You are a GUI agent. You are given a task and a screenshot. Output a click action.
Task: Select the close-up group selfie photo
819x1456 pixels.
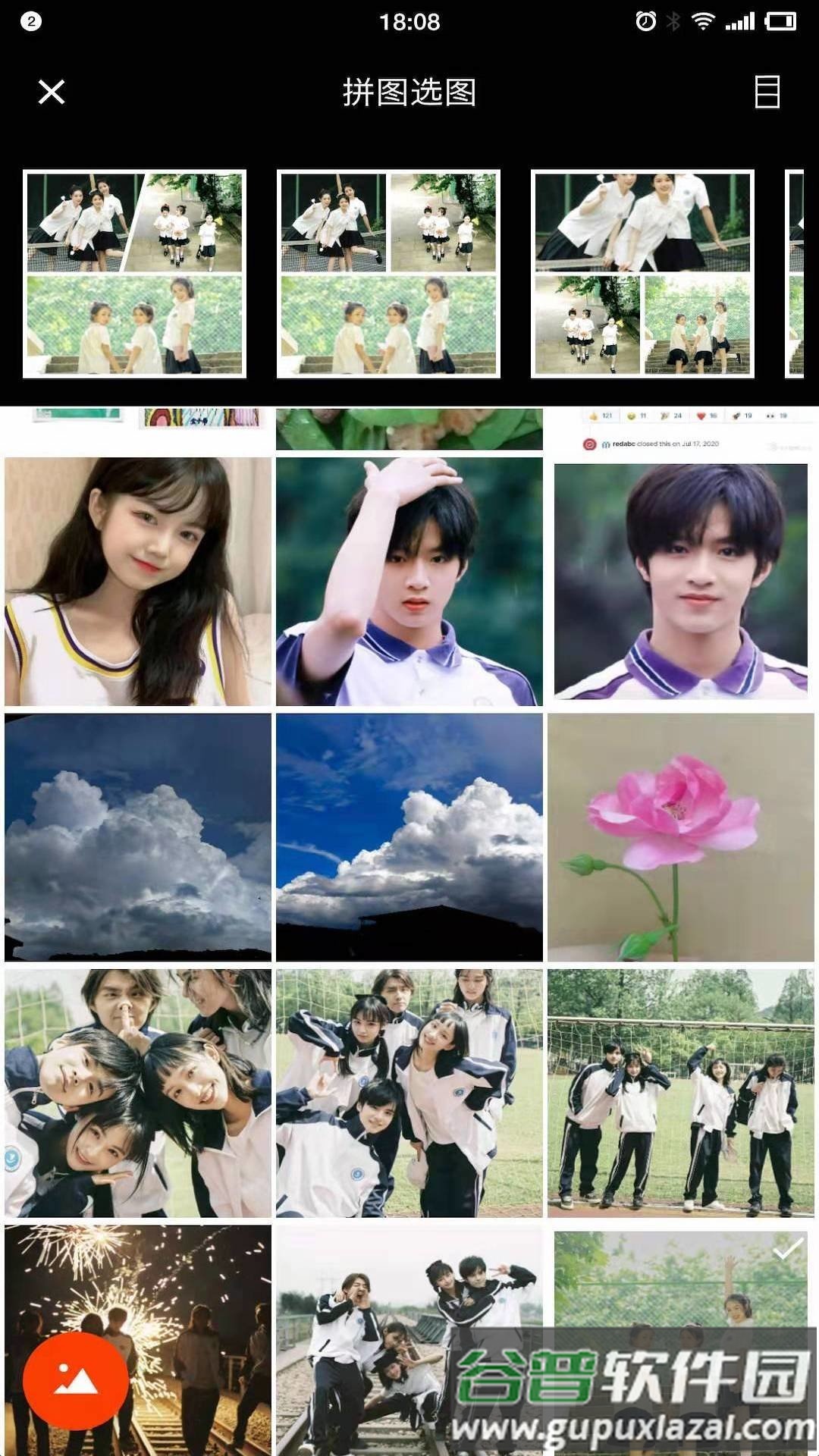[x=137, y=1093]
